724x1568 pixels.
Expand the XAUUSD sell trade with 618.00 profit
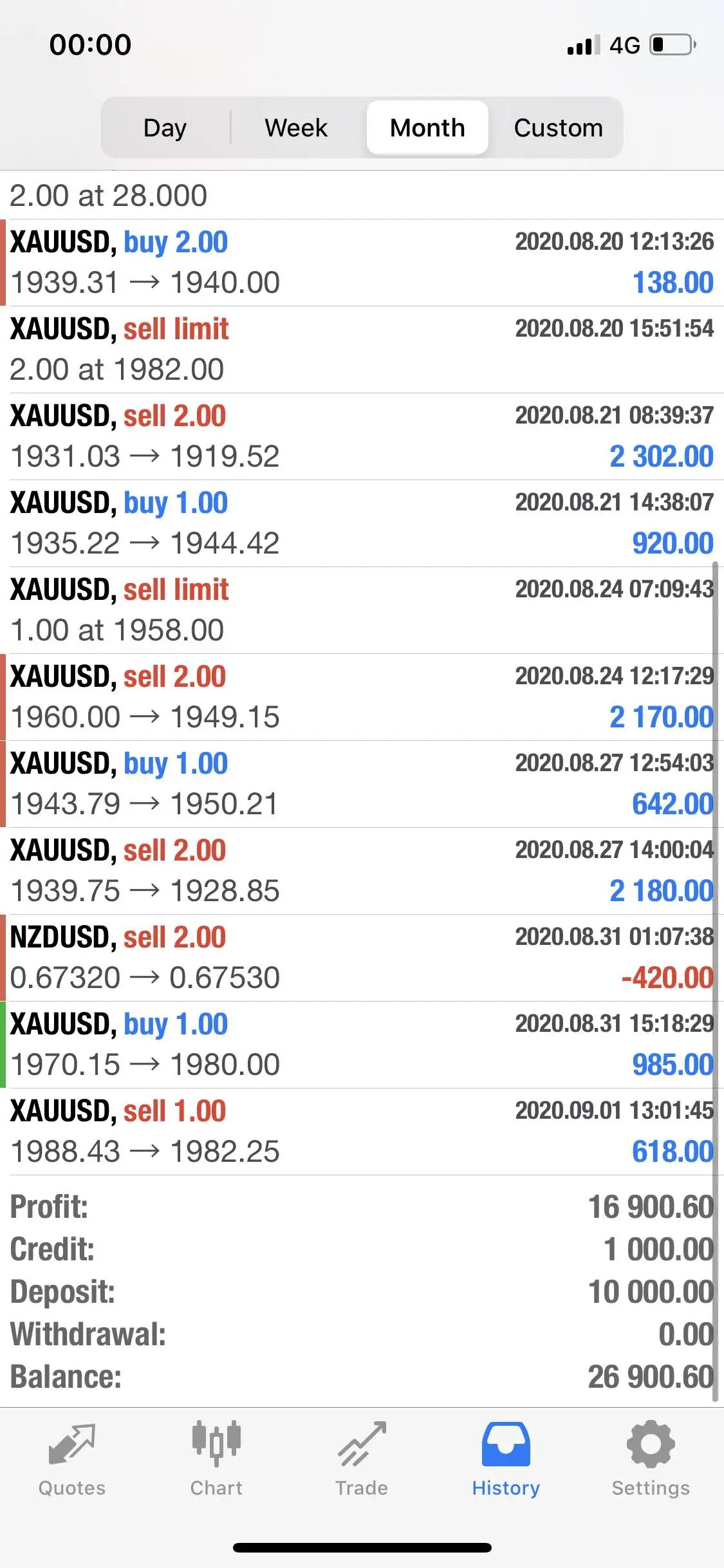coord(362,1132)
